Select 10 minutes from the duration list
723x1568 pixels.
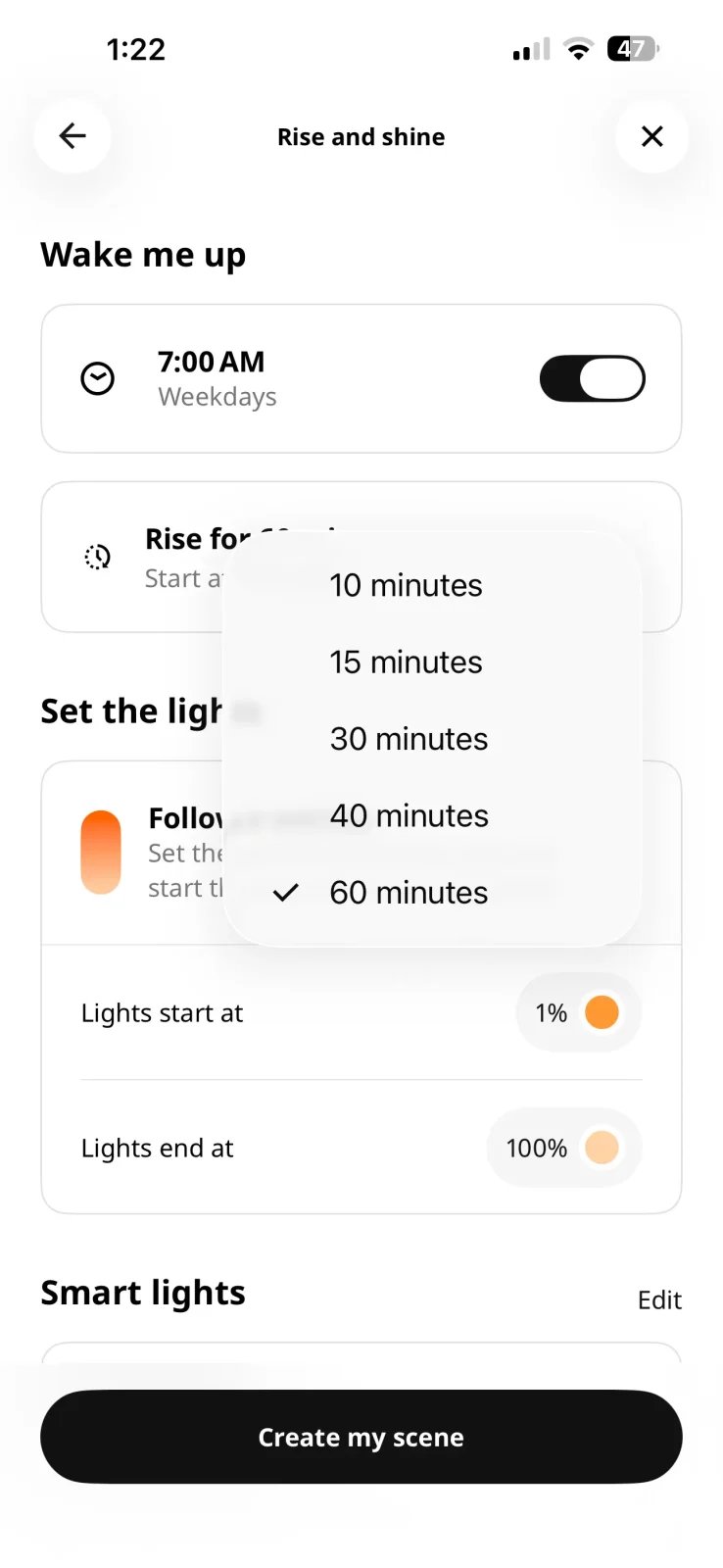tap(406, 585)
